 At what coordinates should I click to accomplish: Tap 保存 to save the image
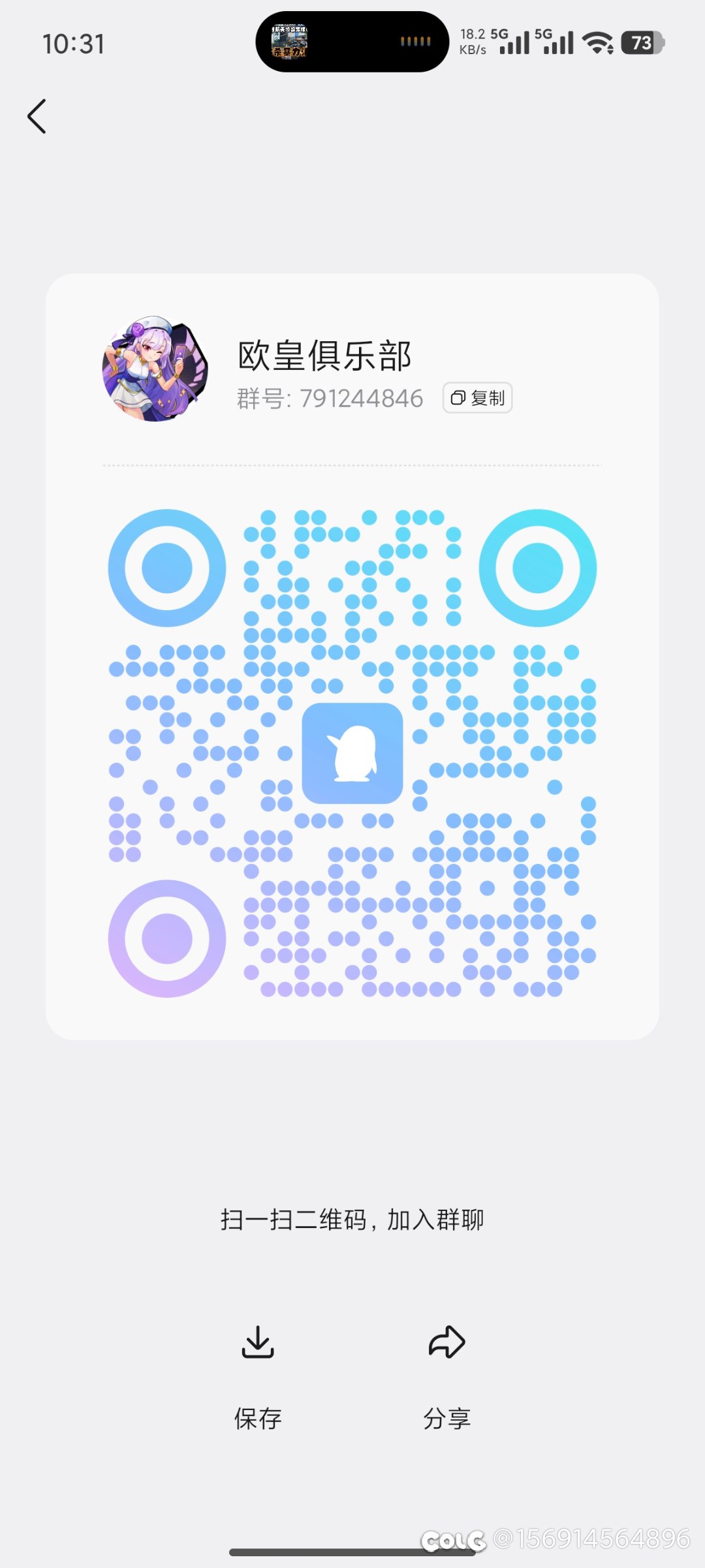click(258, 1417)
